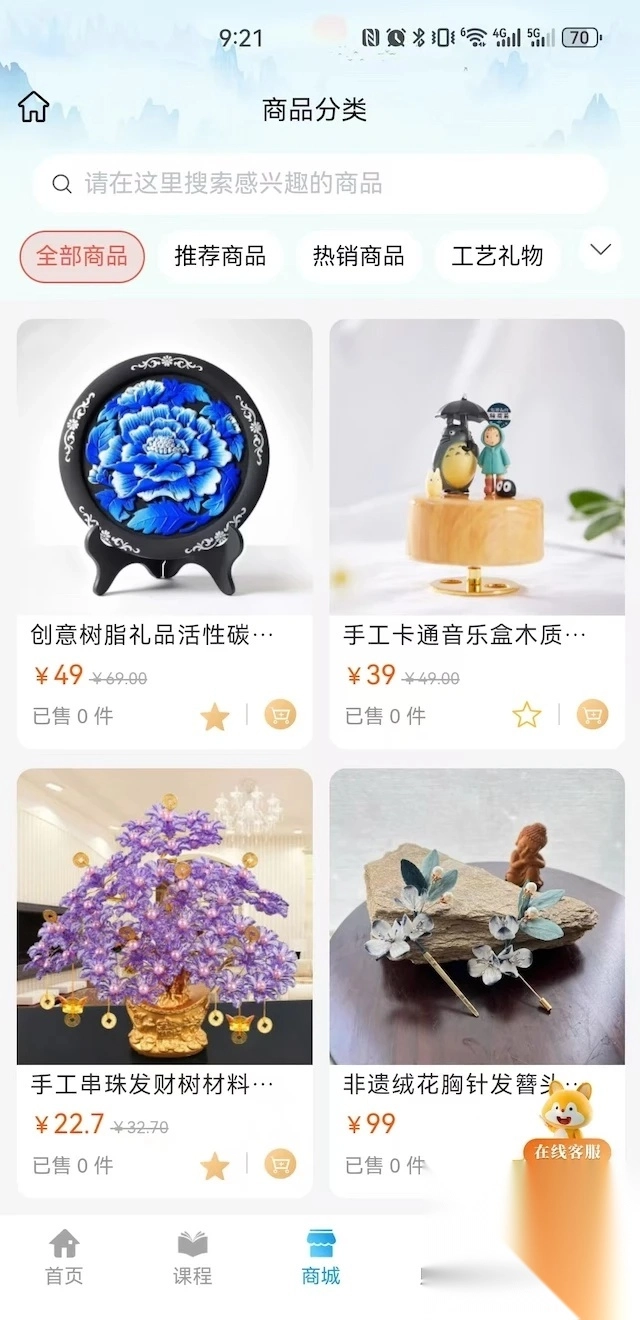Image resolution: width=640 pixels, height=1320 pixels.
Task: Expand the category dropdown arrow
Action: click(x=600, y=250)
